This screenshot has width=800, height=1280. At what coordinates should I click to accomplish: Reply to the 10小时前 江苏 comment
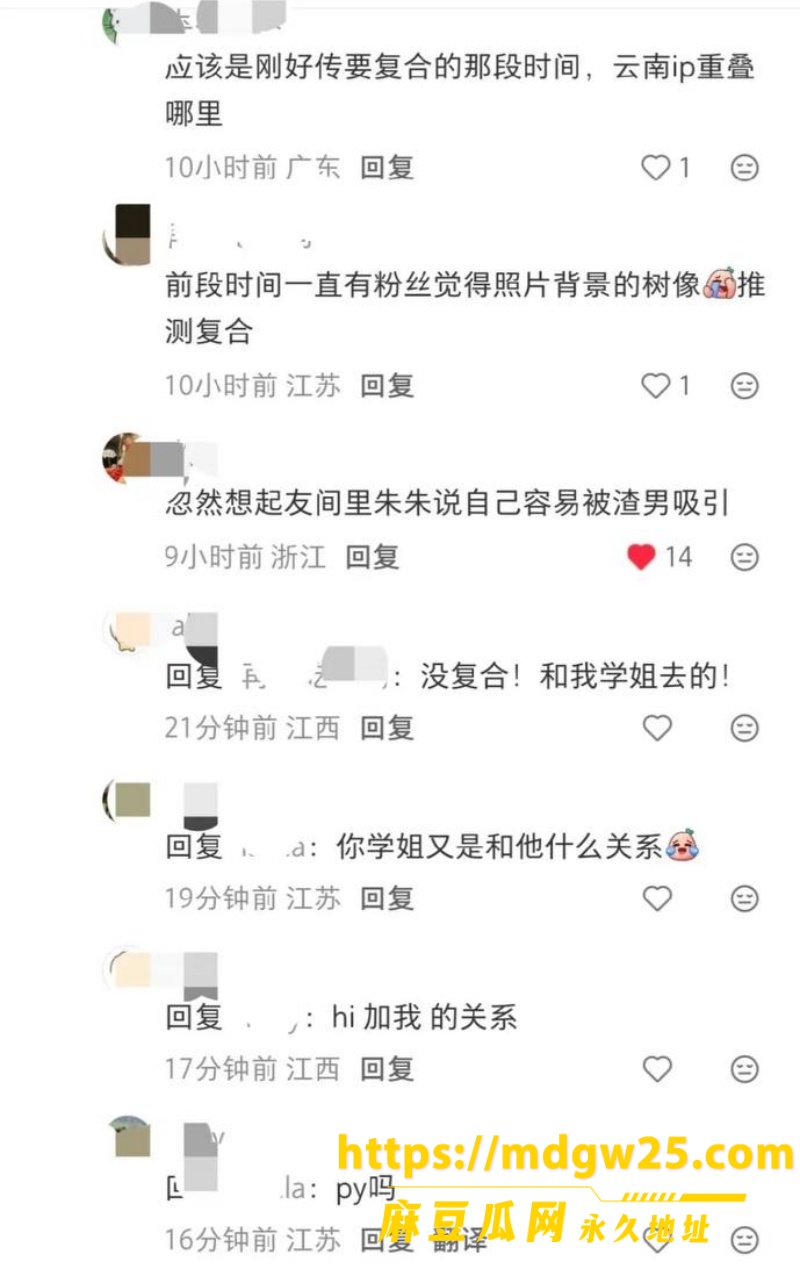click(387, 385)
